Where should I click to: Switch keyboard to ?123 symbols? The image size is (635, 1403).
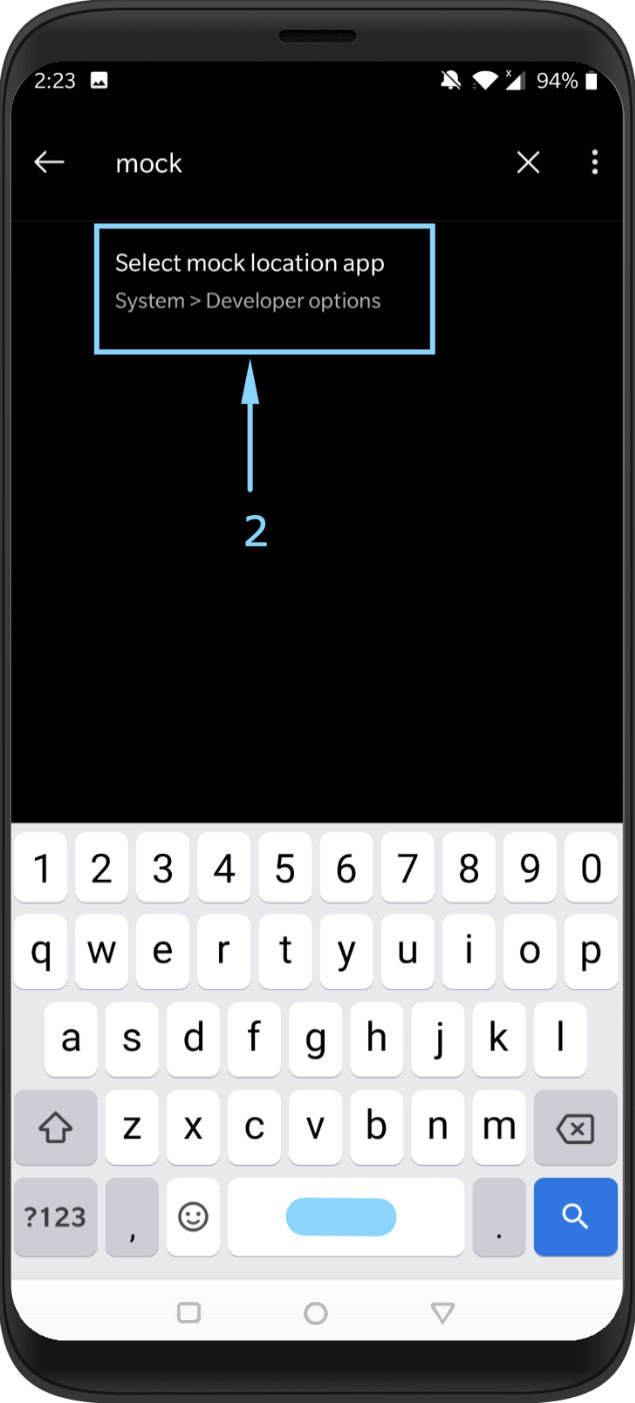56,1216
